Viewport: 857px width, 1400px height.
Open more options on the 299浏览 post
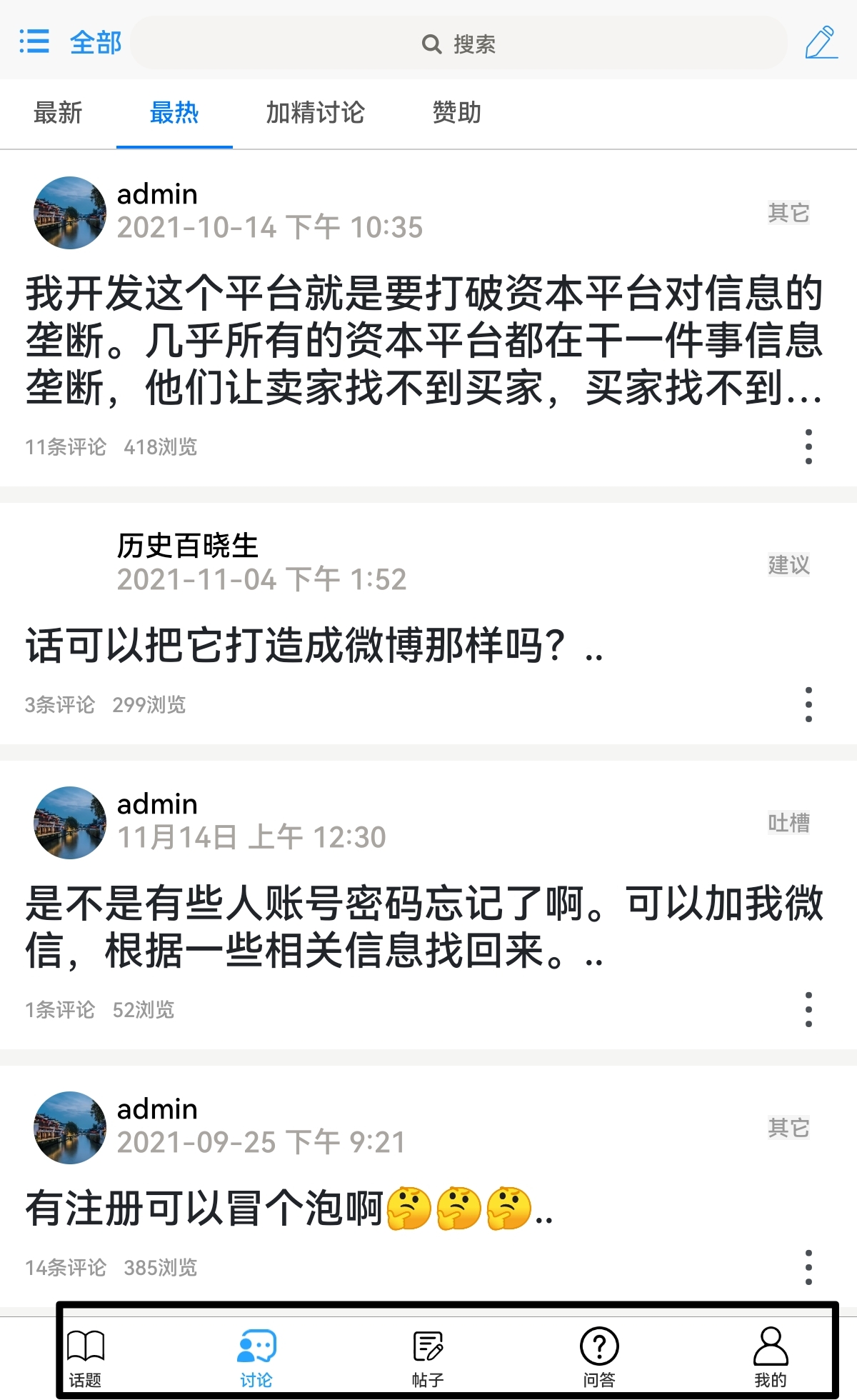tap(808, 704)
